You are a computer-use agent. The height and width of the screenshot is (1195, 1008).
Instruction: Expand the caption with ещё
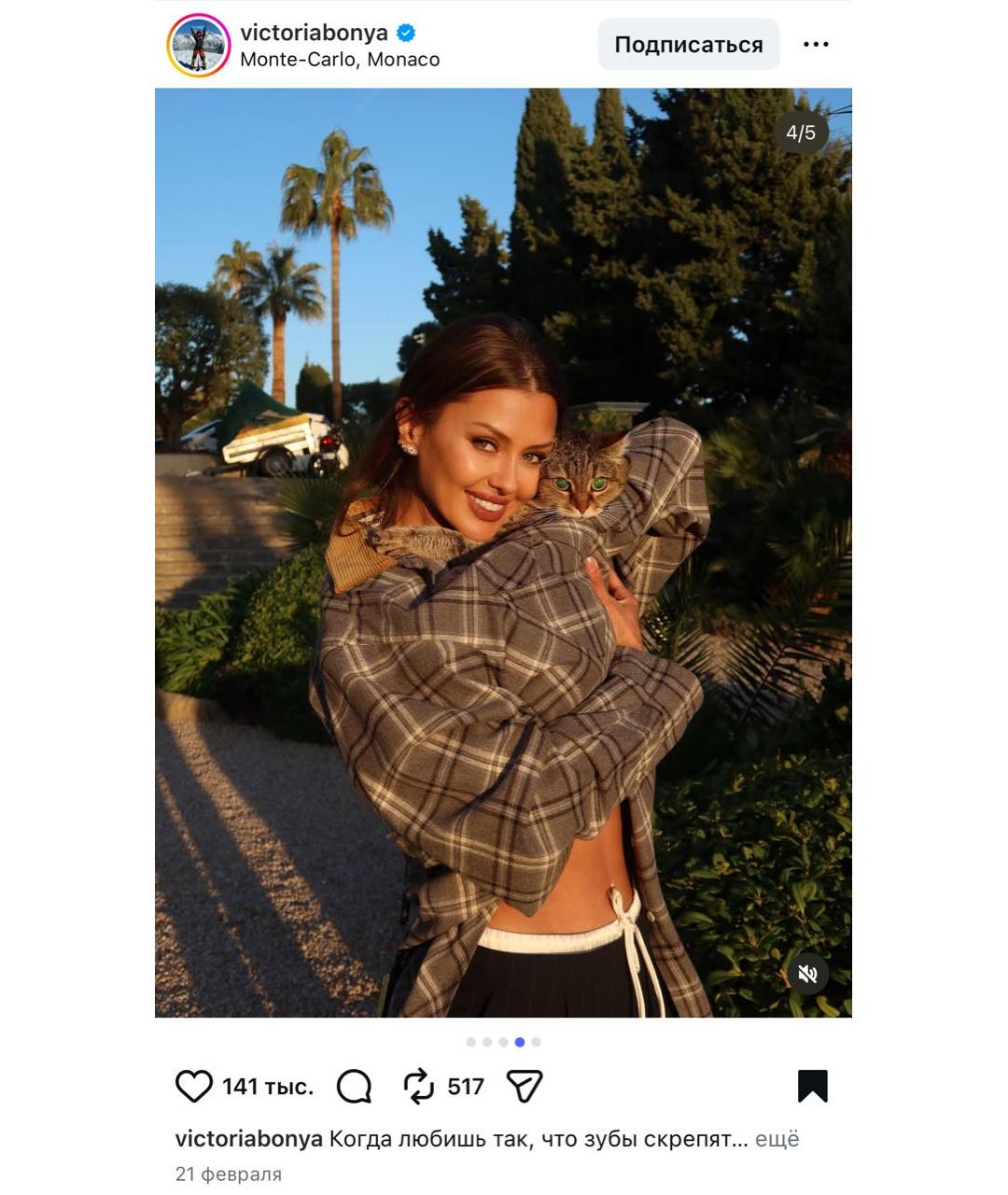tap(777, 1139)
